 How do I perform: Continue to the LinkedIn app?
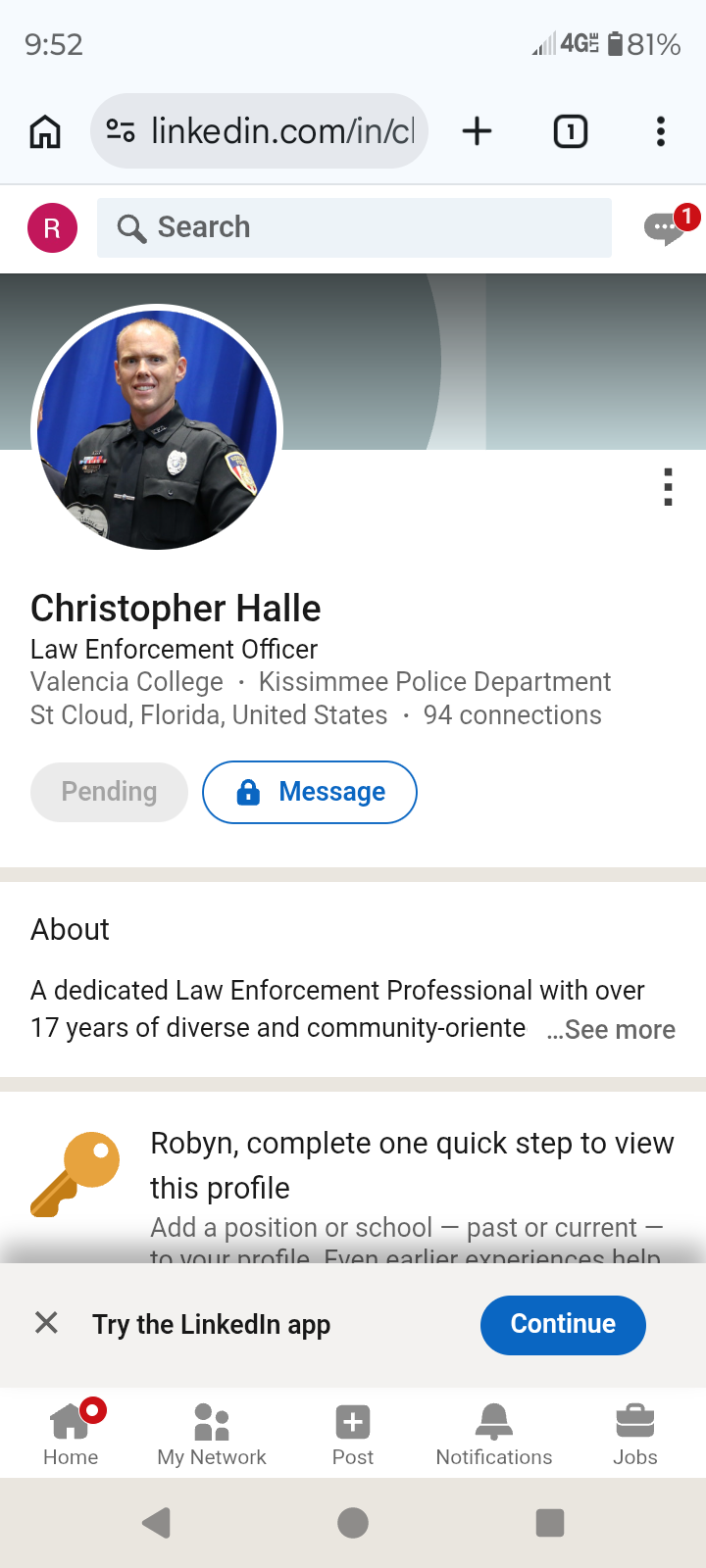tap(563, 1324)
